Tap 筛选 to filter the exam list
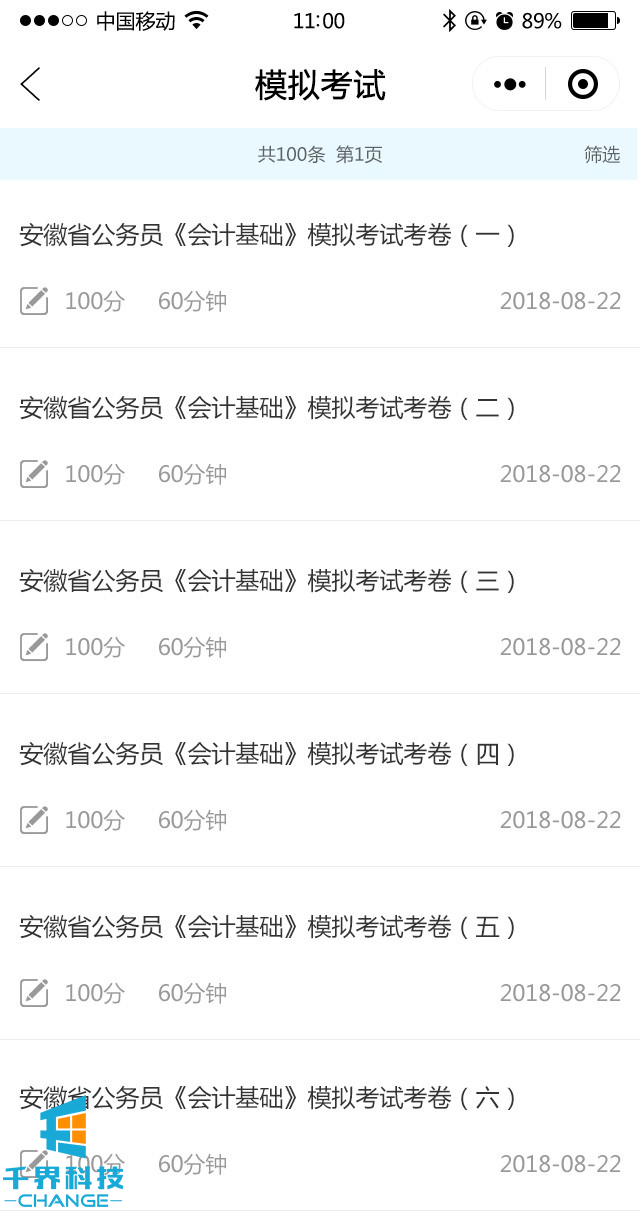This screenshot has height=1211, width=640. point(602,155)
